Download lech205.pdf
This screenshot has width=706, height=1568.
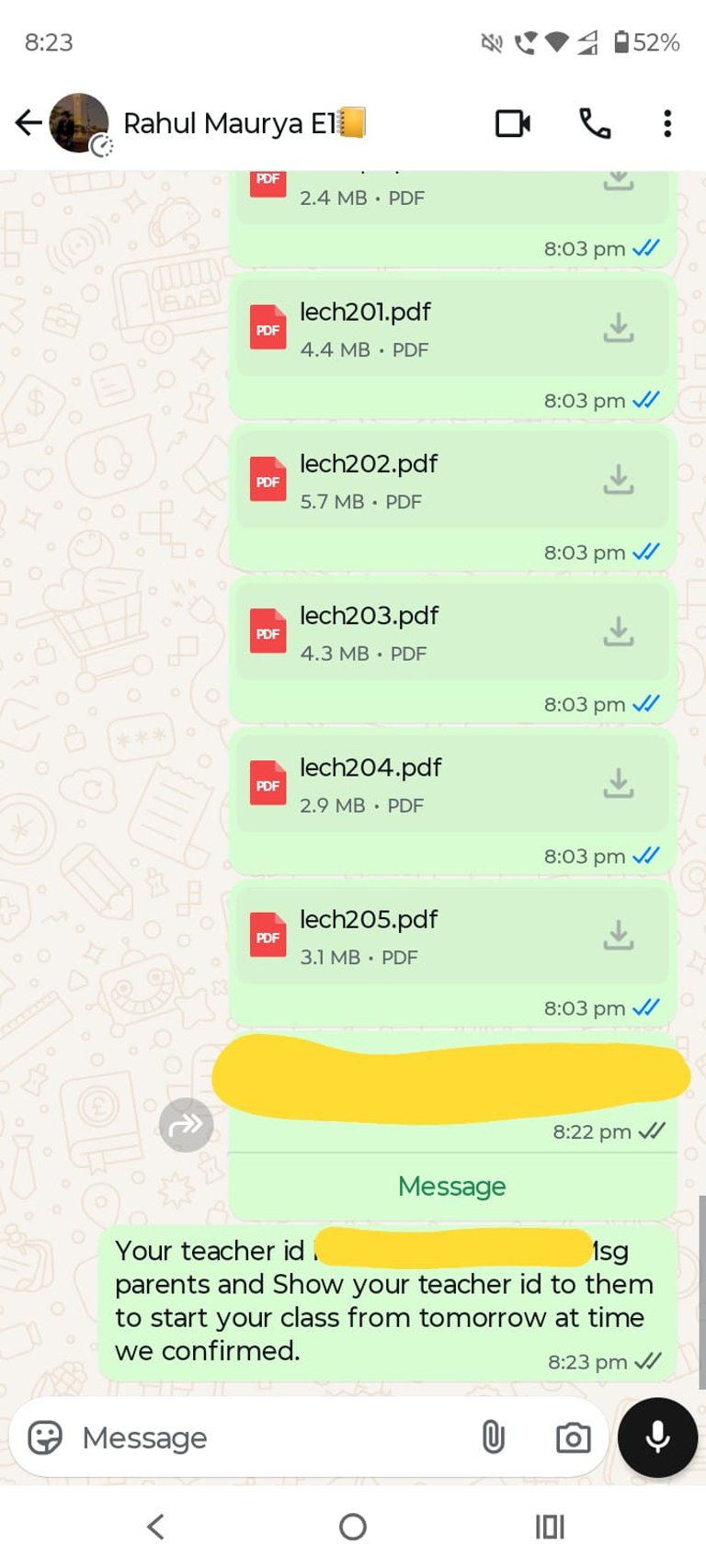click(619, 935)
